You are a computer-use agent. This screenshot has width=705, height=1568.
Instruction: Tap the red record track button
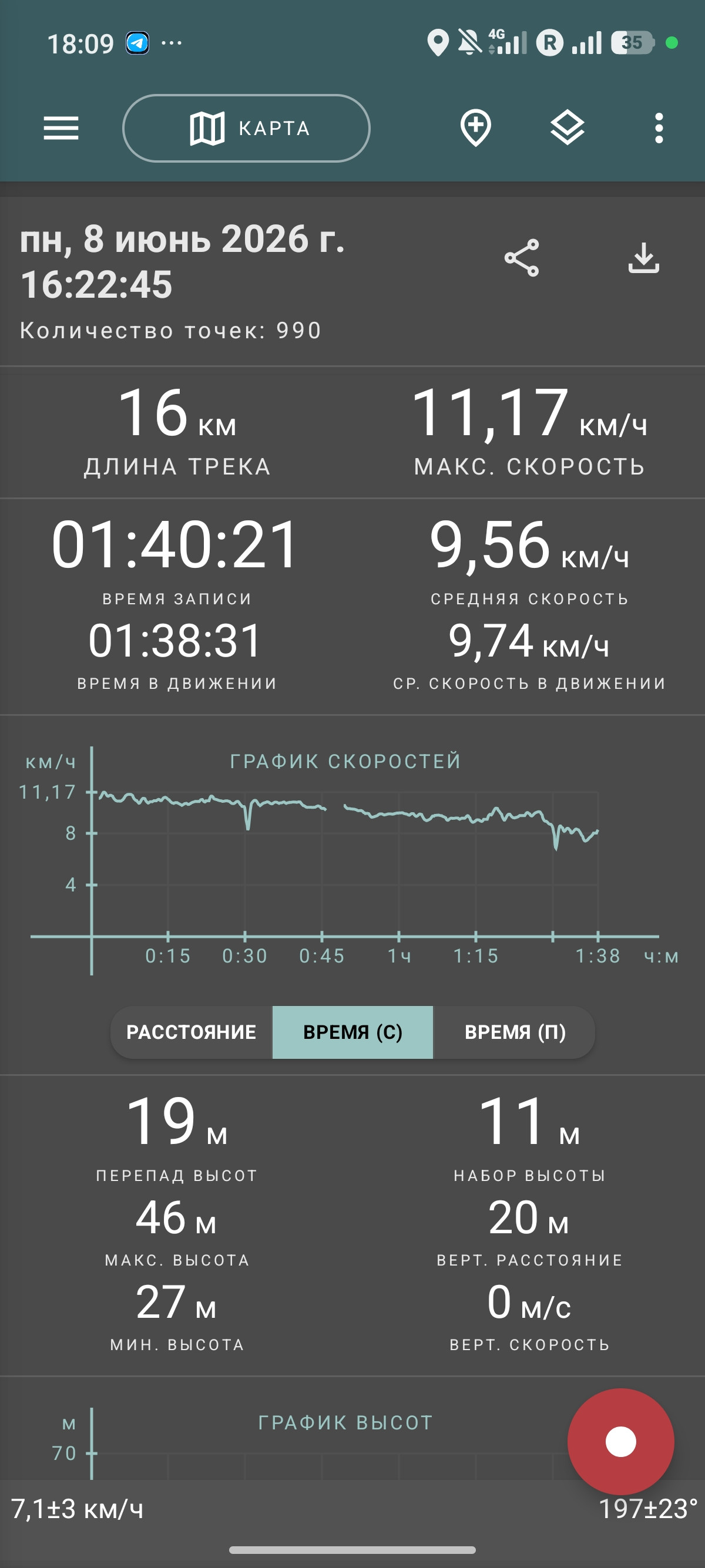pos(621,1441)
